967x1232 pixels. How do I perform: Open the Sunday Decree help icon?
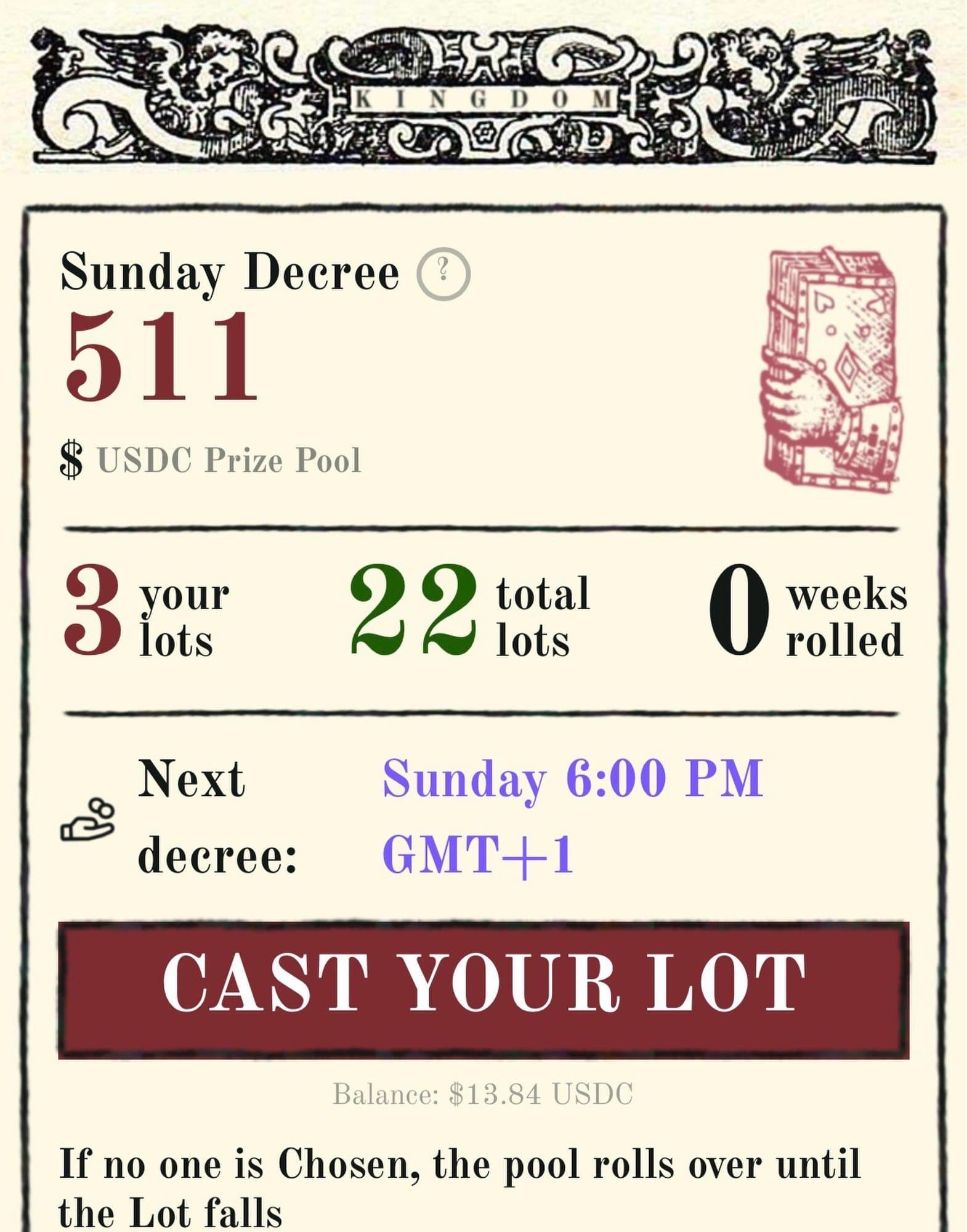coord(443,274)
